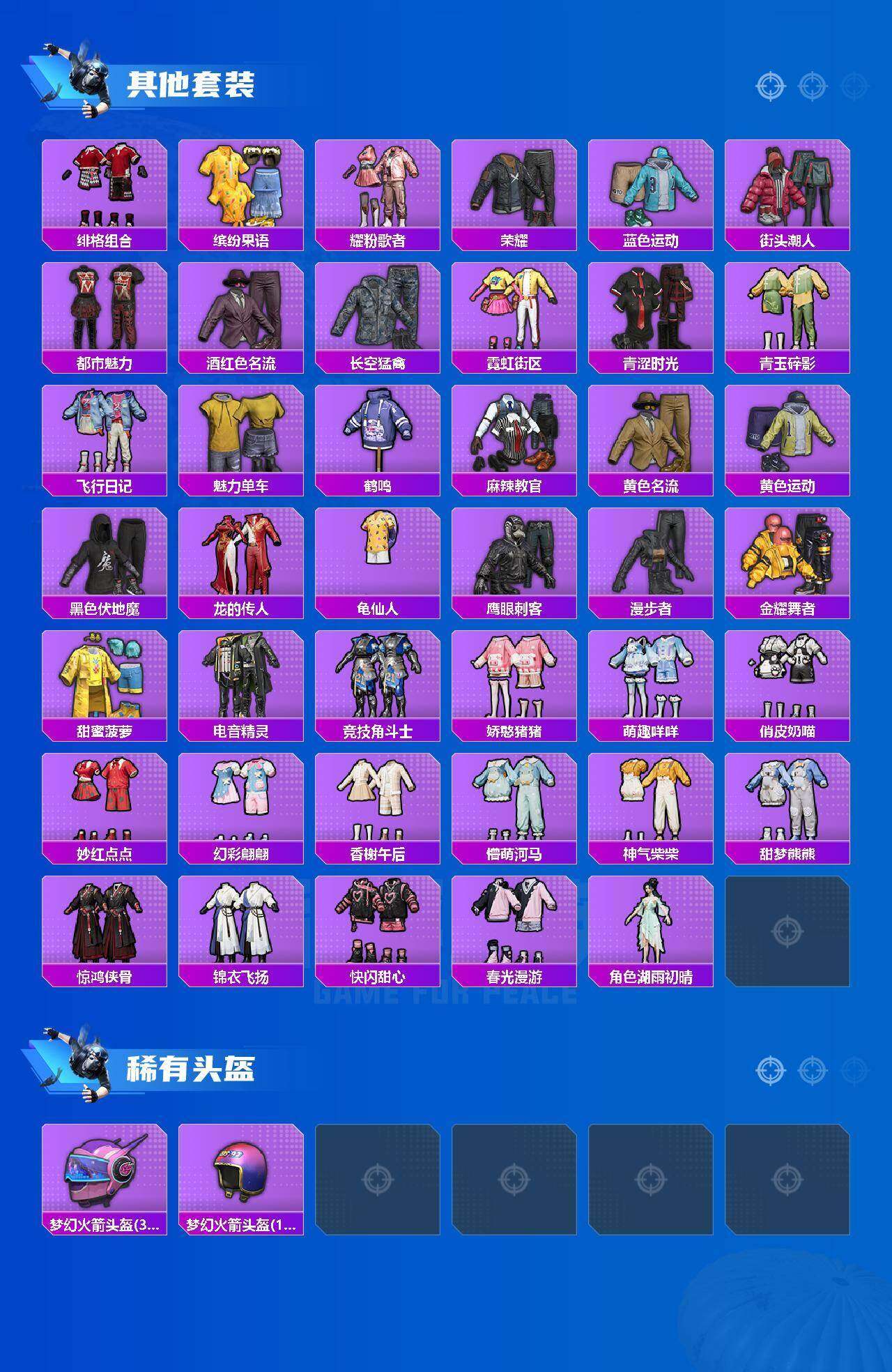892x1372 pixels.
Task: Select the 蓝色运动 hoodie set
Action: pyautogui.click(x=653, y=185)
